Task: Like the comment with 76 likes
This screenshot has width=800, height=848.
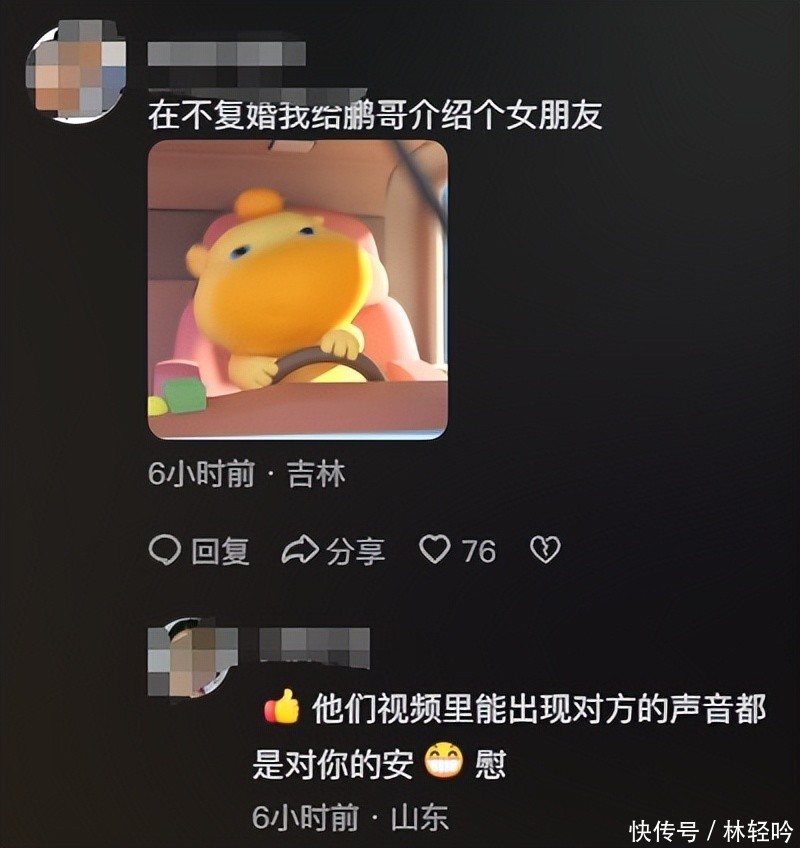Action: [x=435, y=549]
